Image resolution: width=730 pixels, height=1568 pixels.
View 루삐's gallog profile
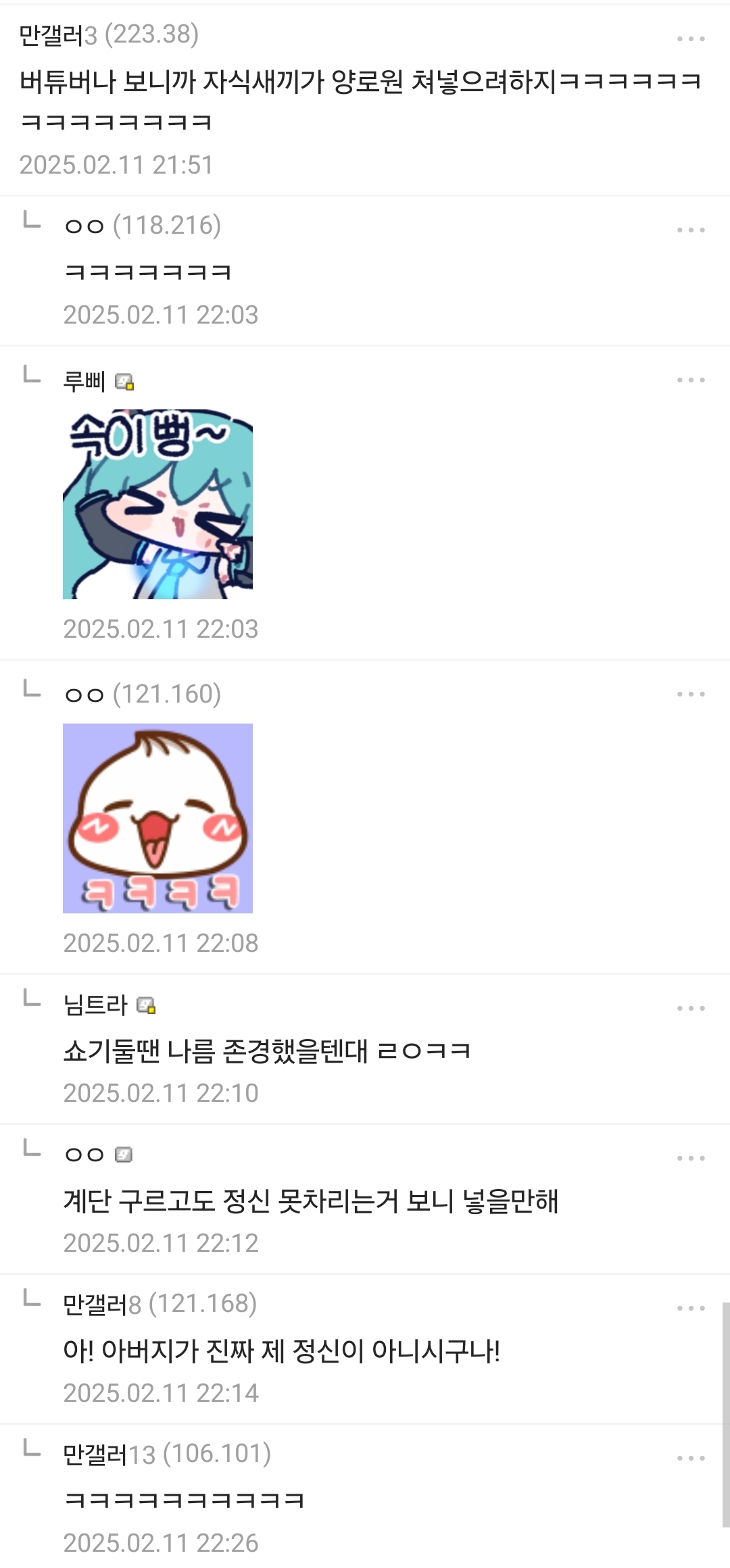point(124,382)
